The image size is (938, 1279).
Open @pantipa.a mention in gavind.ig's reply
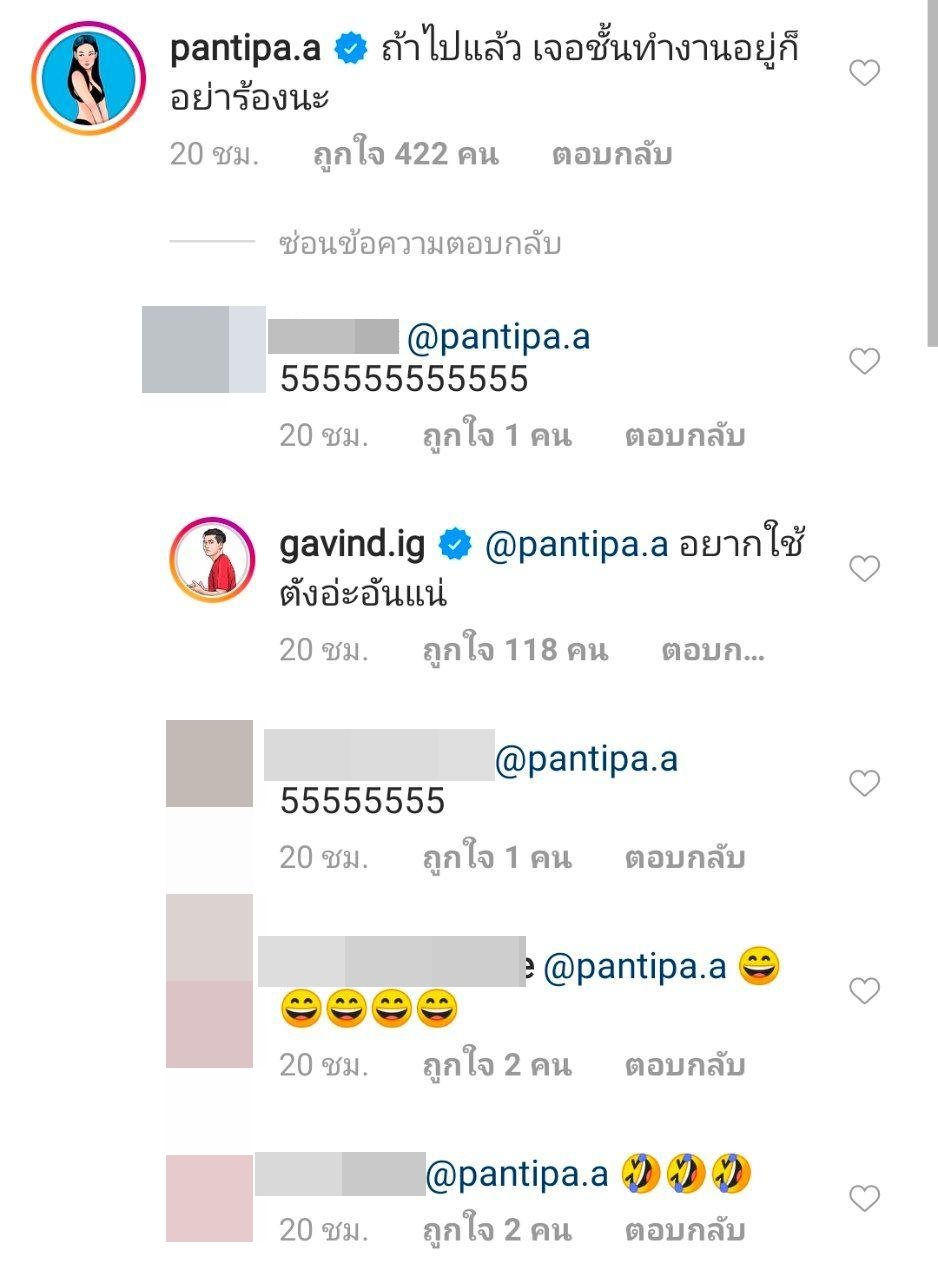(575, 545)
